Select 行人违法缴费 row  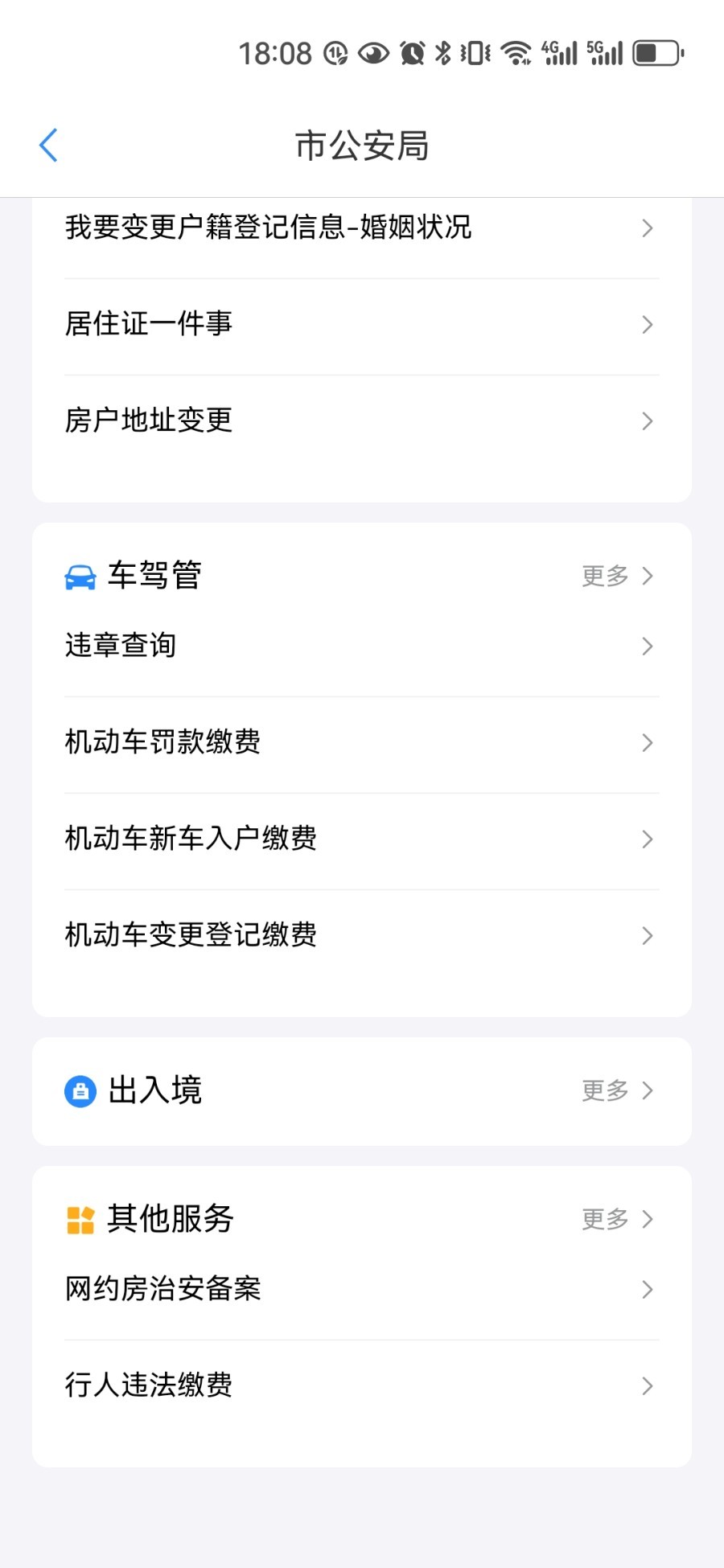click(x=360, y=1385)
